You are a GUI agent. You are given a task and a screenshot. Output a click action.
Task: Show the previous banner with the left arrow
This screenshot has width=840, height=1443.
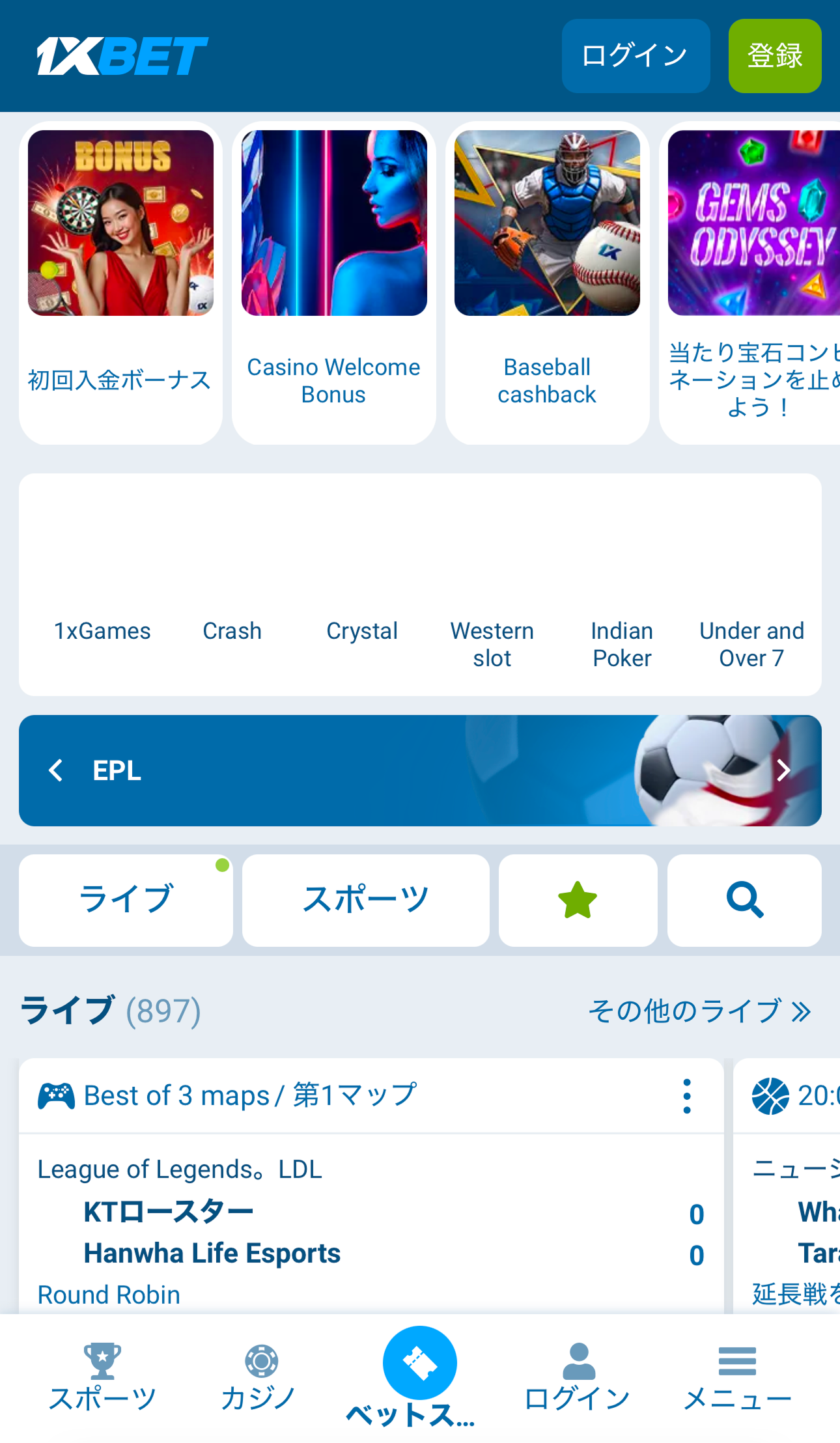click(x=56, y=770)
